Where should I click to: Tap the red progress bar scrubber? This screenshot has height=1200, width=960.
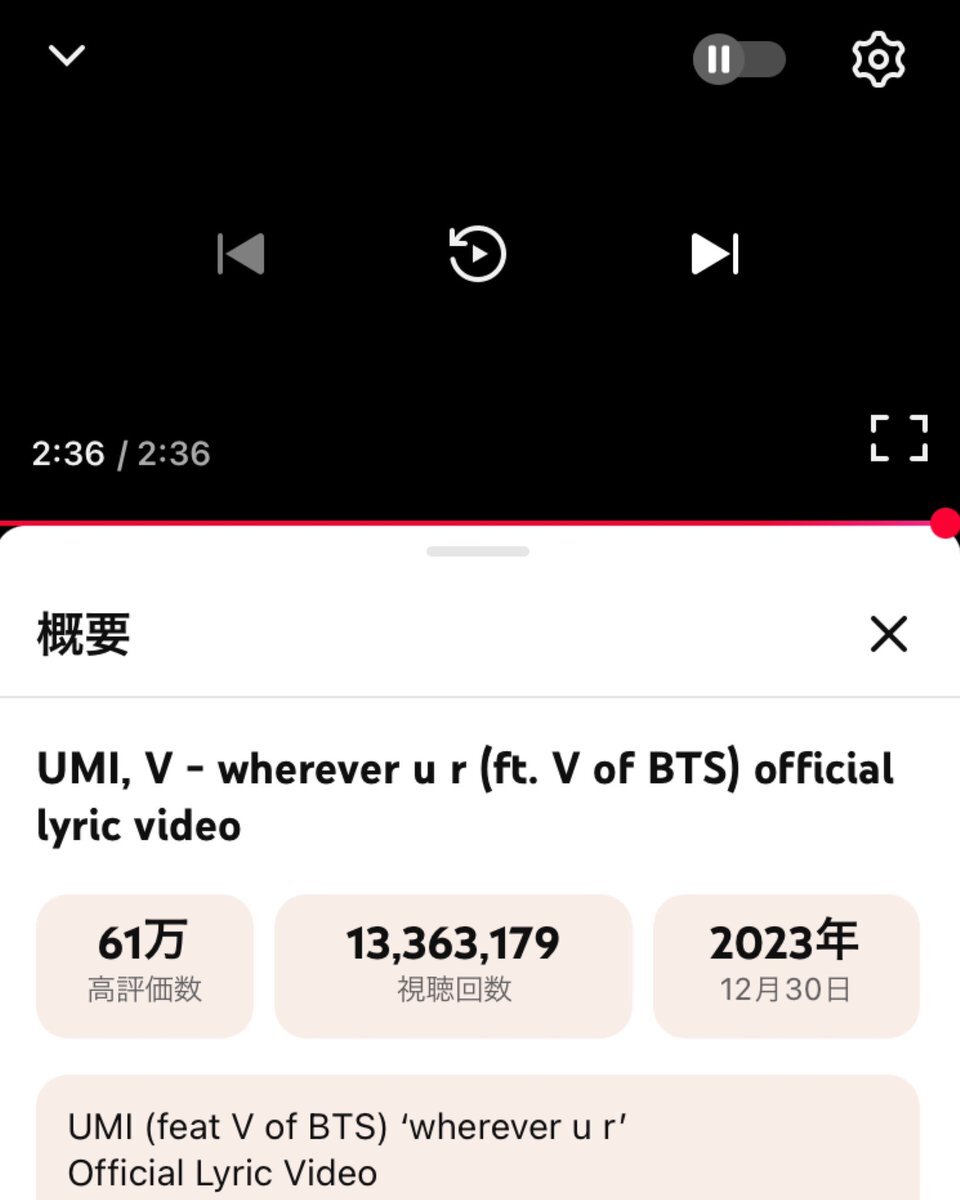click(x=944, y=523)
